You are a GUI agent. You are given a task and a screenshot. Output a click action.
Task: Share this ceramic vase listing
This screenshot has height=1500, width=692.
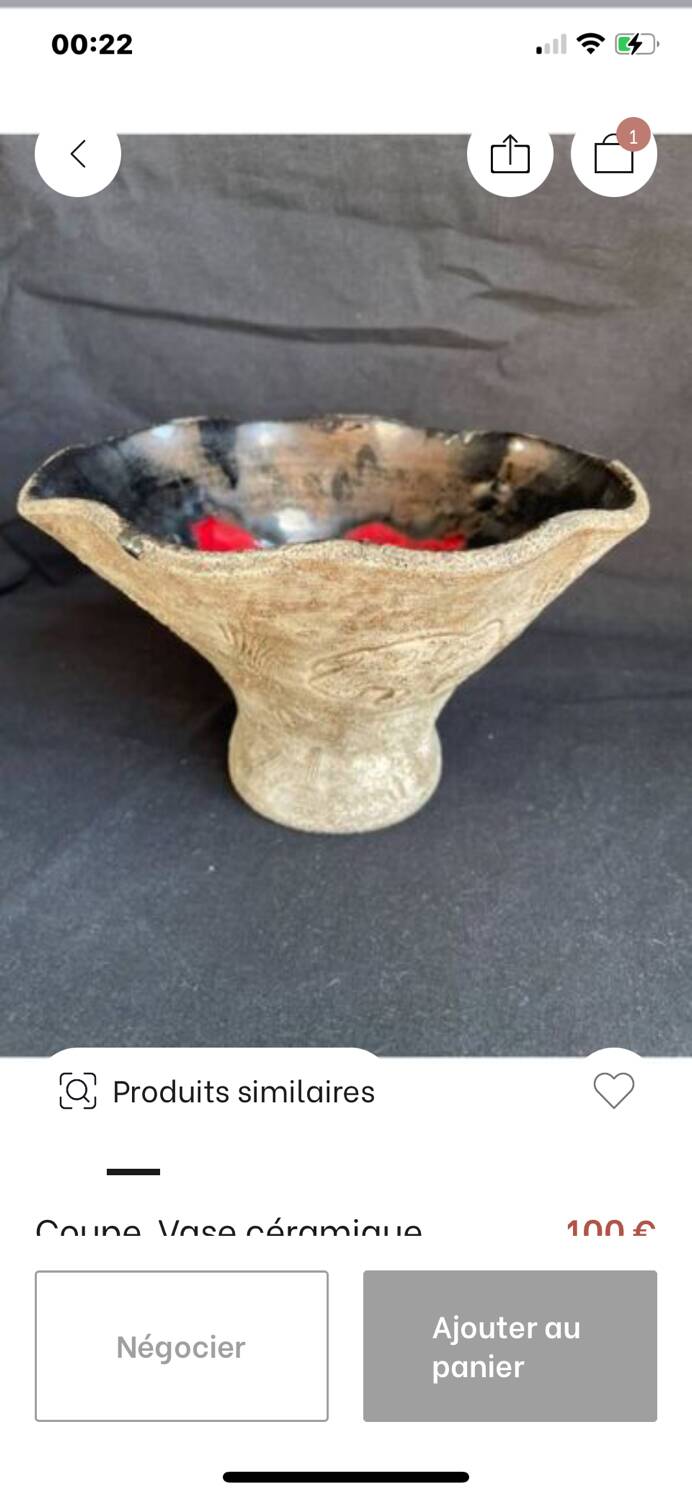[509, 155]
